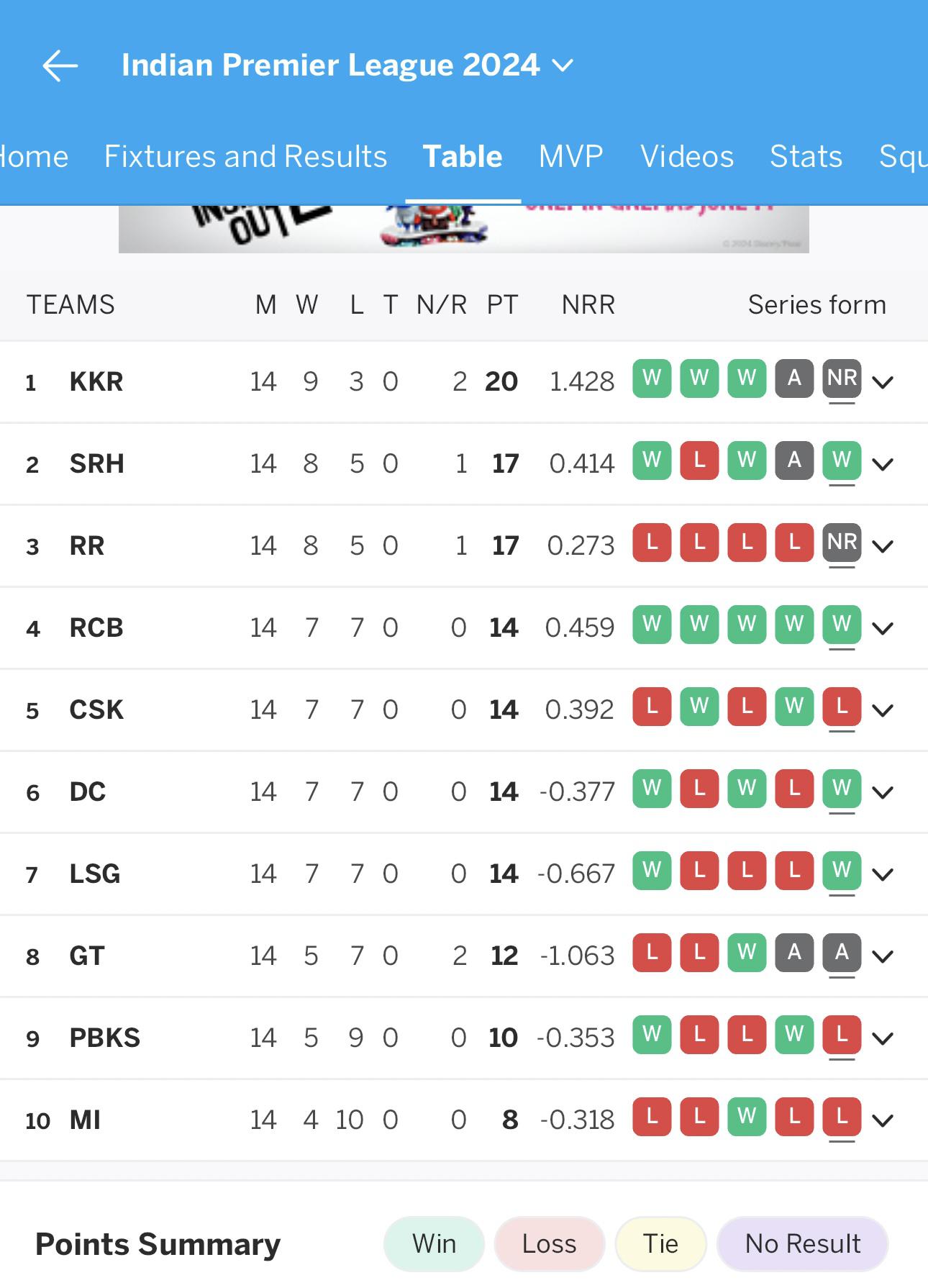Image resolution: width=928 pixels, height=1288 pixels.
Task: Expand SRH series form chevron
Action: (x=883, y=464)
